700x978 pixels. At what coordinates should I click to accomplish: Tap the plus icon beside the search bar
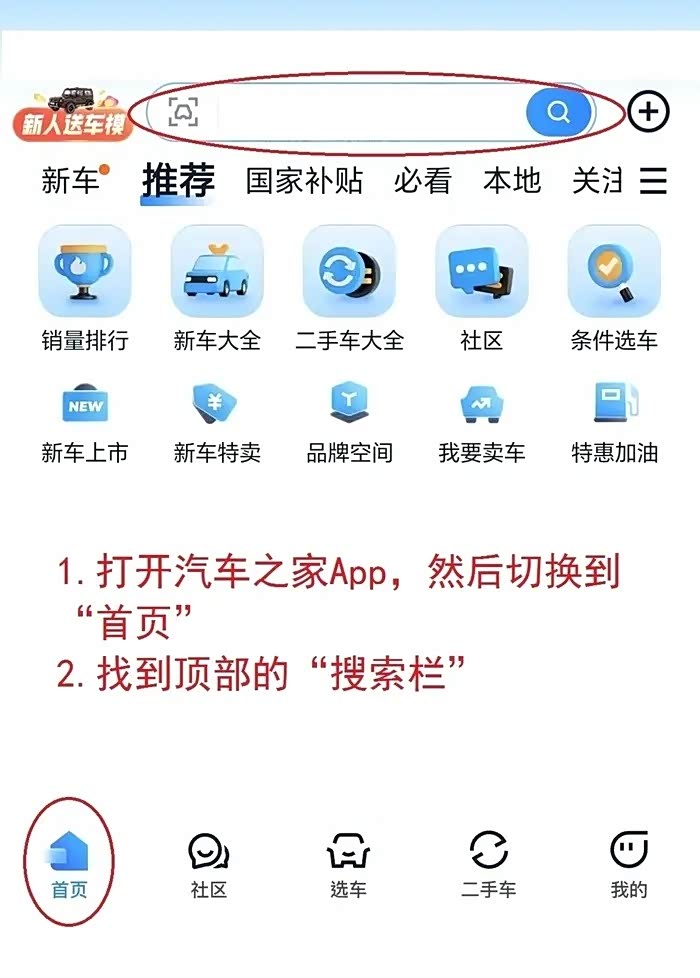[648, 111]
